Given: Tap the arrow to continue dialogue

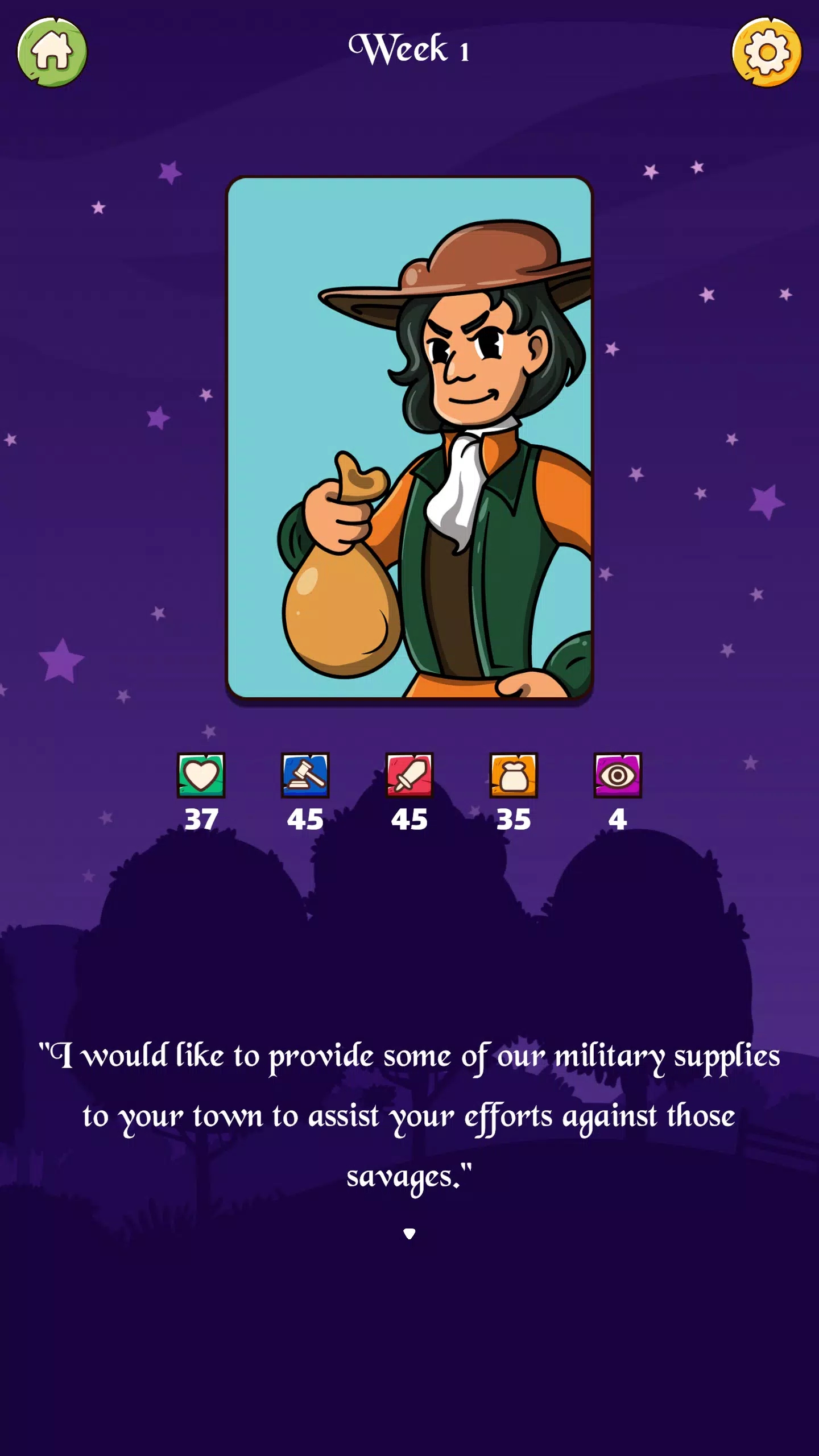Looking at the screenshot, I should pyautogui.click(x=409, y=1233).
